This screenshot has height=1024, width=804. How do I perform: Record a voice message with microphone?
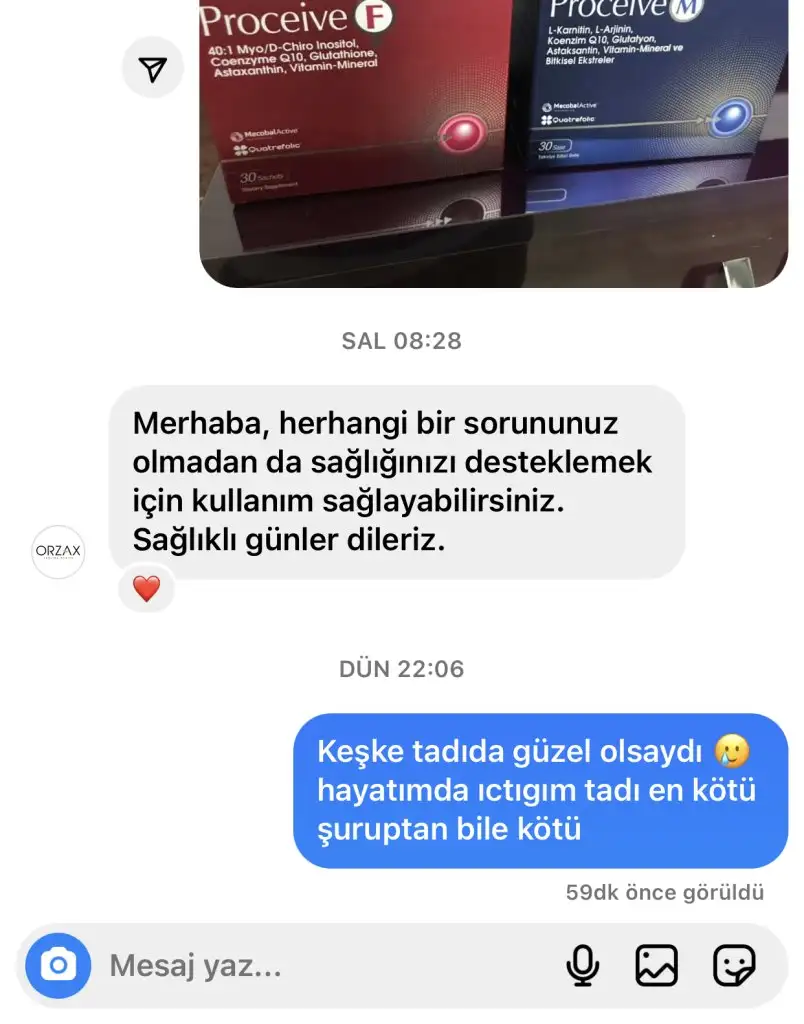click(582, 965)
